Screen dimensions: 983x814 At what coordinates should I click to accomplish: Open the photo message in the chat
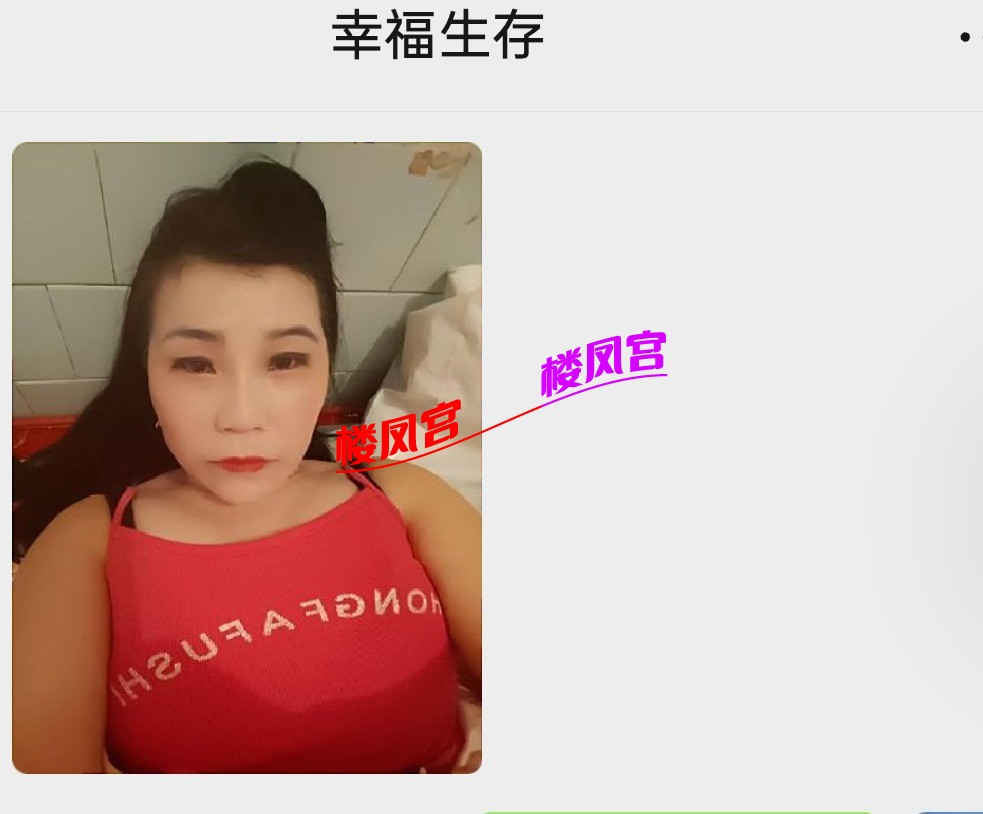(246, 457)
